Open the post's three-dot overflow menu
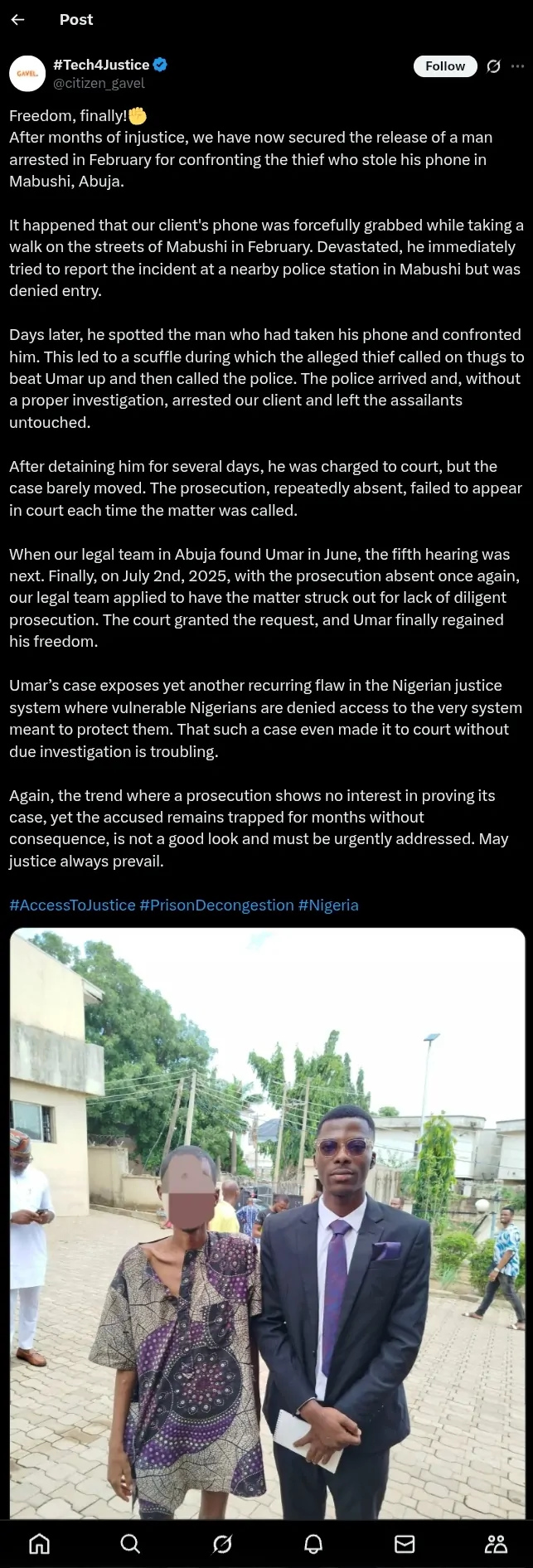Screen dimensions: 533x1568 tap(518, 66)
